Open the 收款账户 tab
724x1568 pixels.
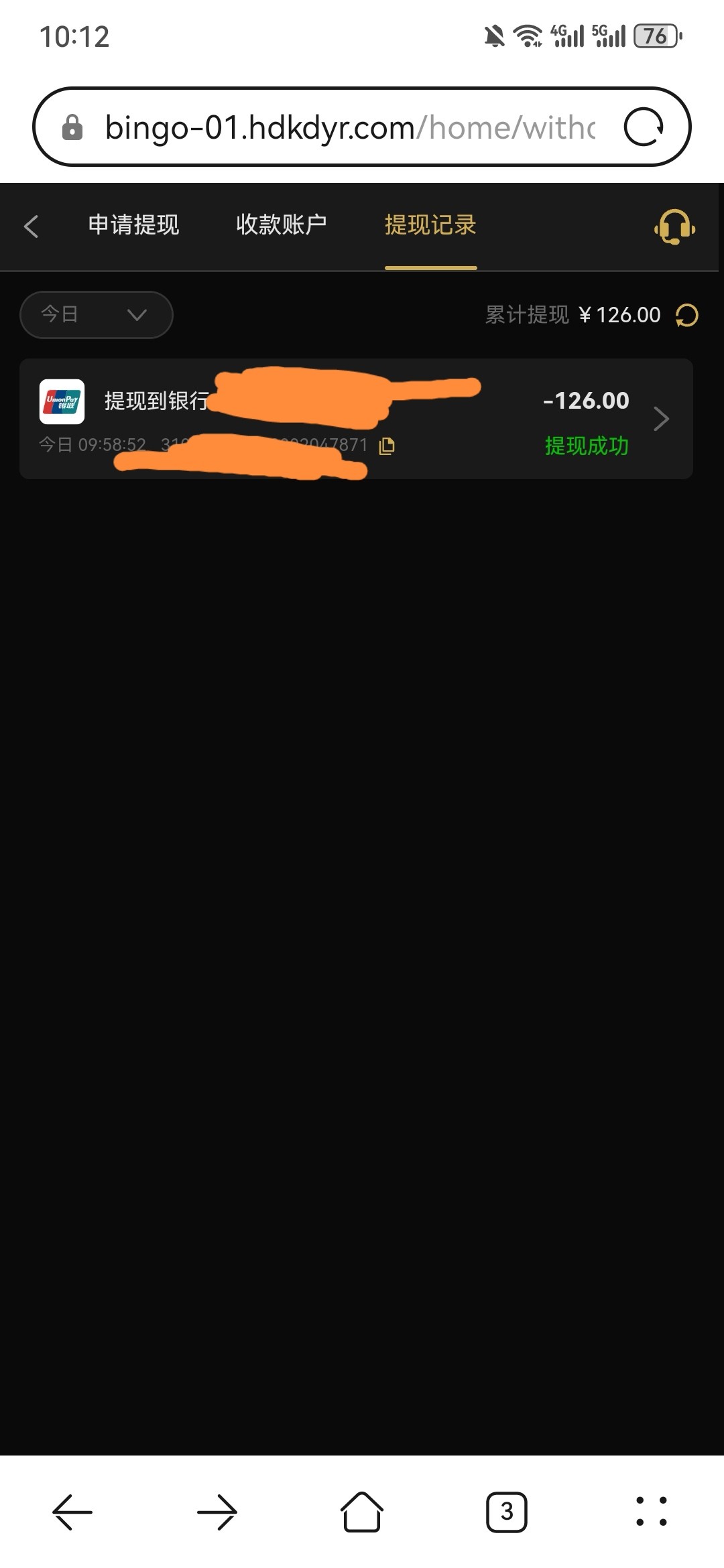pyautogui.click(x=282, y=225)
